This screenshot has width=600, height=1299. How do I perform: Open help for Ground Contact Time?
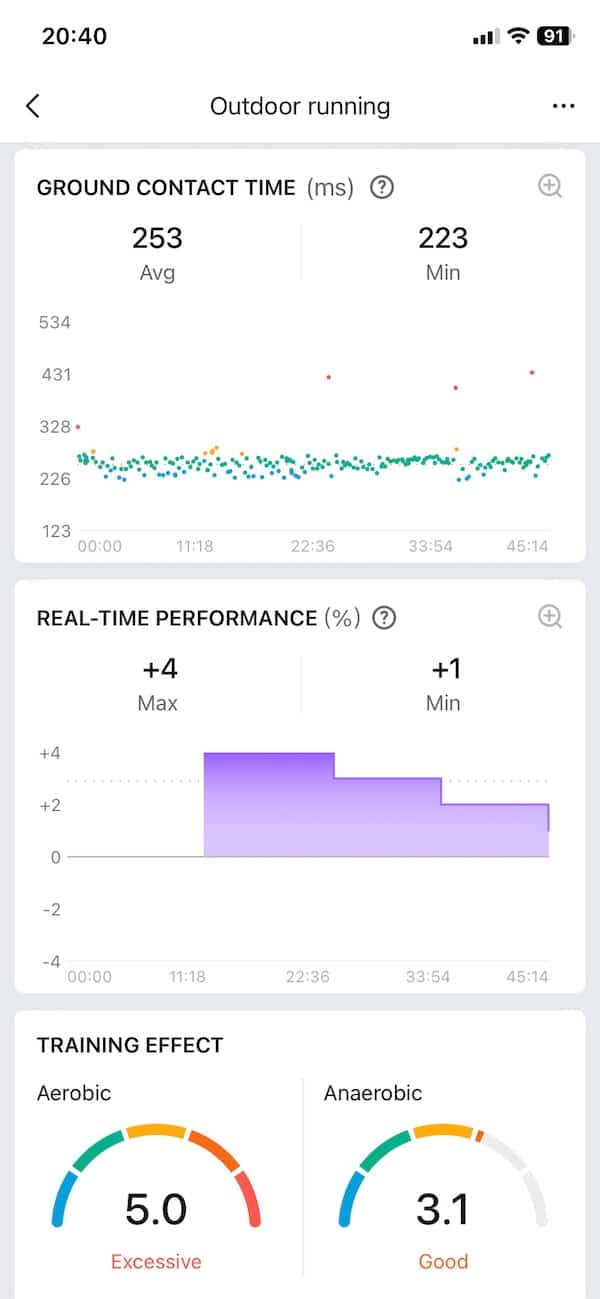pos(381,187)
